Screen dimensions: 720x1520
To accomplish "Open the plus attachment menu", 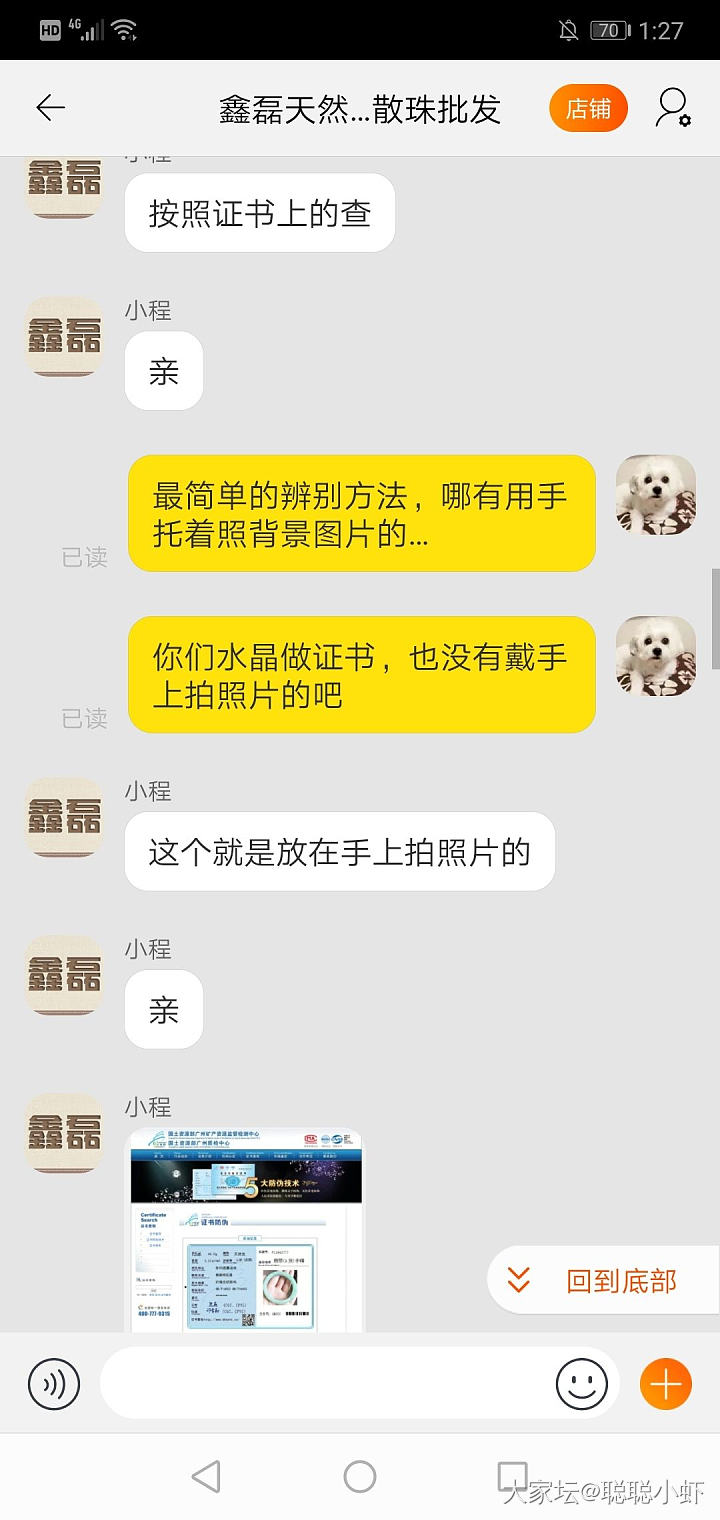I will click(666, 1384).
